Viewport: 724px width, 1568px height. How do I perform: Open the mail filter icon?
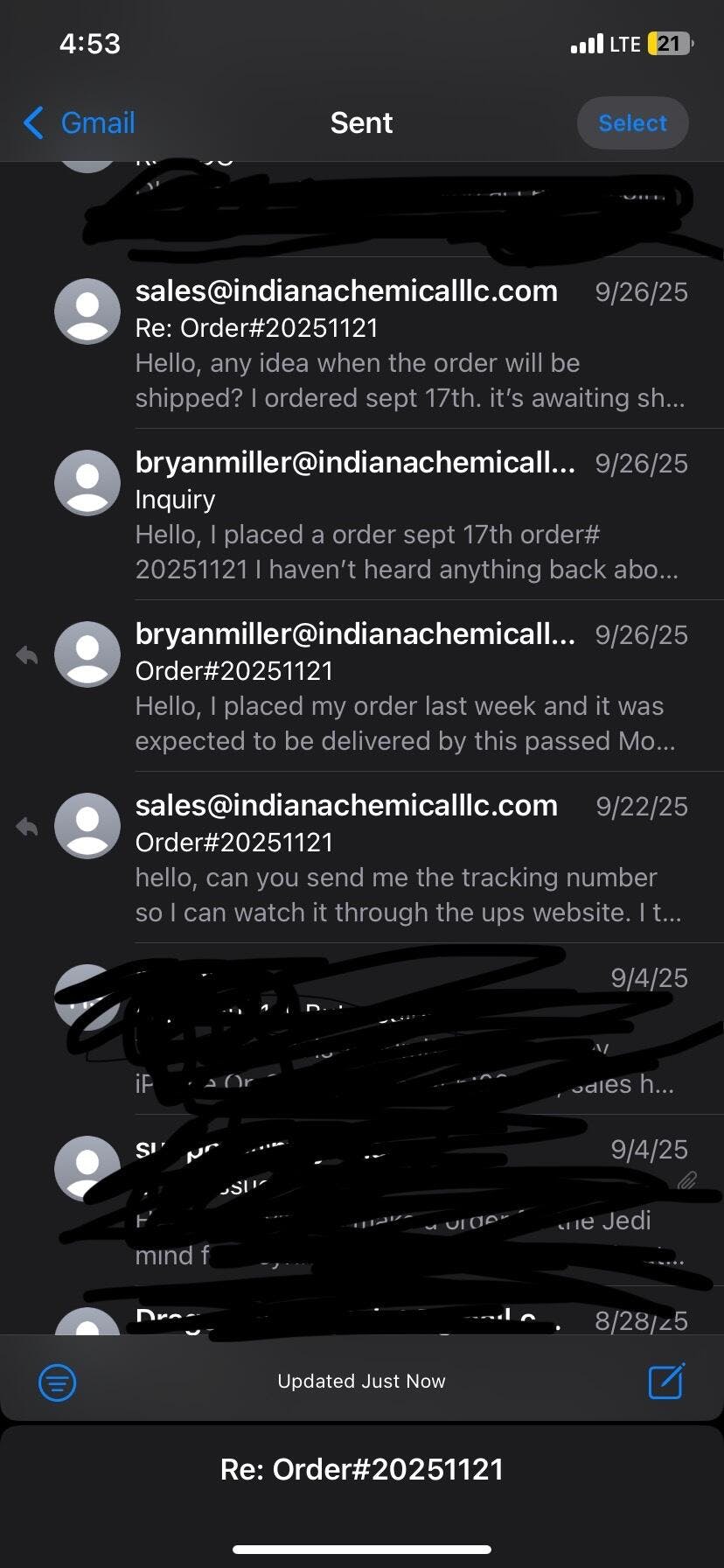point(58,1382)
